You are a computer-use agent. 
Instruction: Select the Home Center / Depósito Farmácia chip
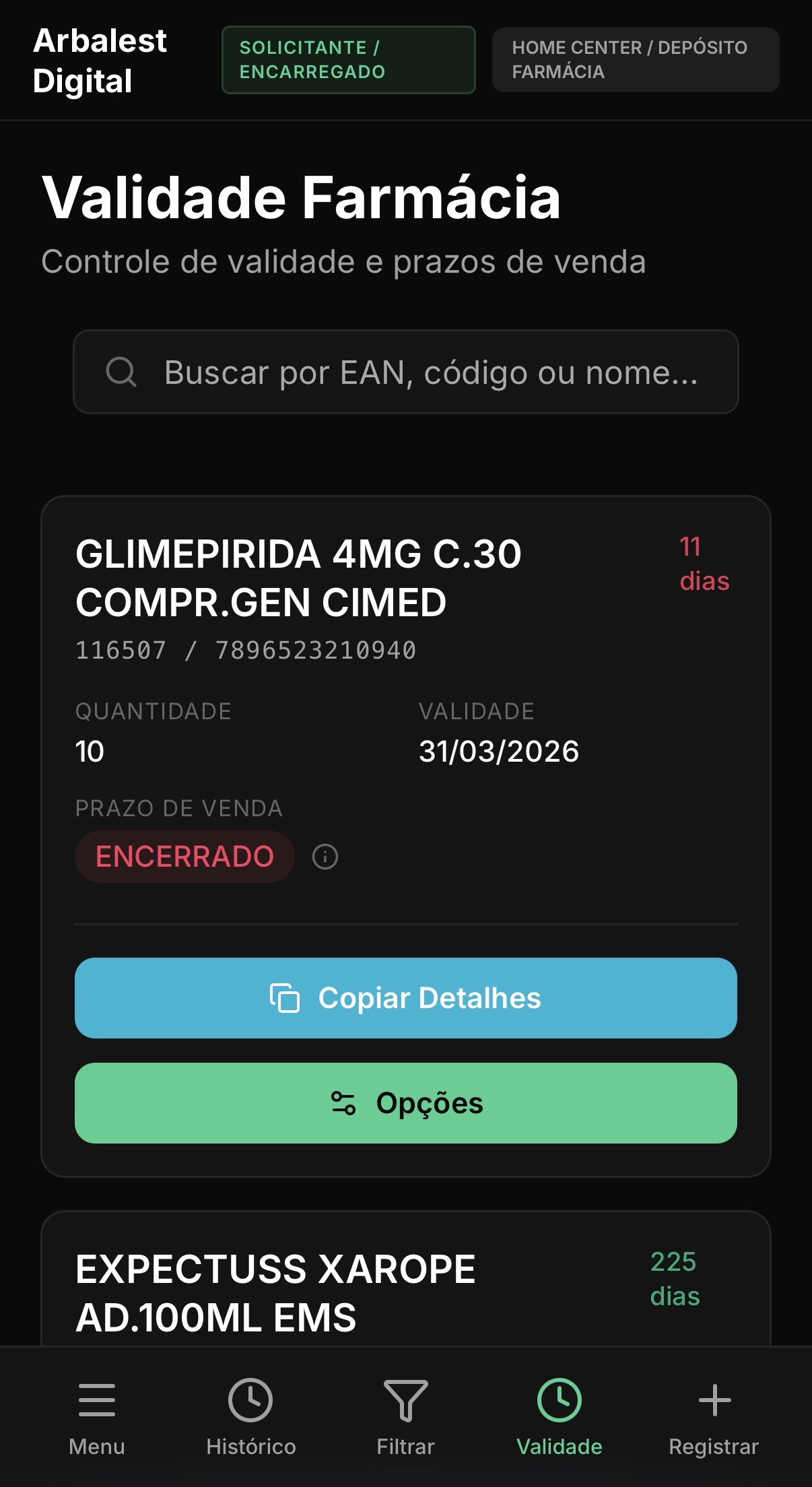(x=635, y=60)
